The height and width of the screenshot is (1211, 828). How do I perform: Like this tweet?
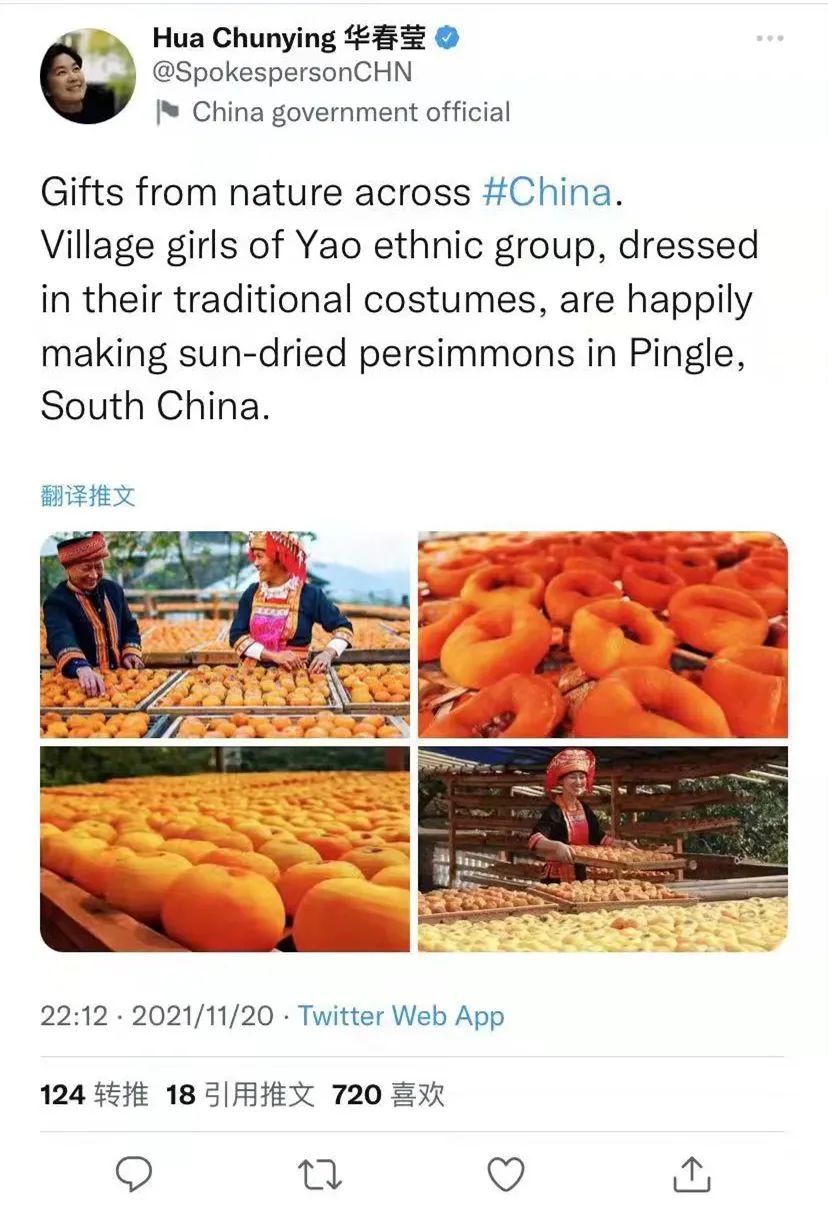505,1174
